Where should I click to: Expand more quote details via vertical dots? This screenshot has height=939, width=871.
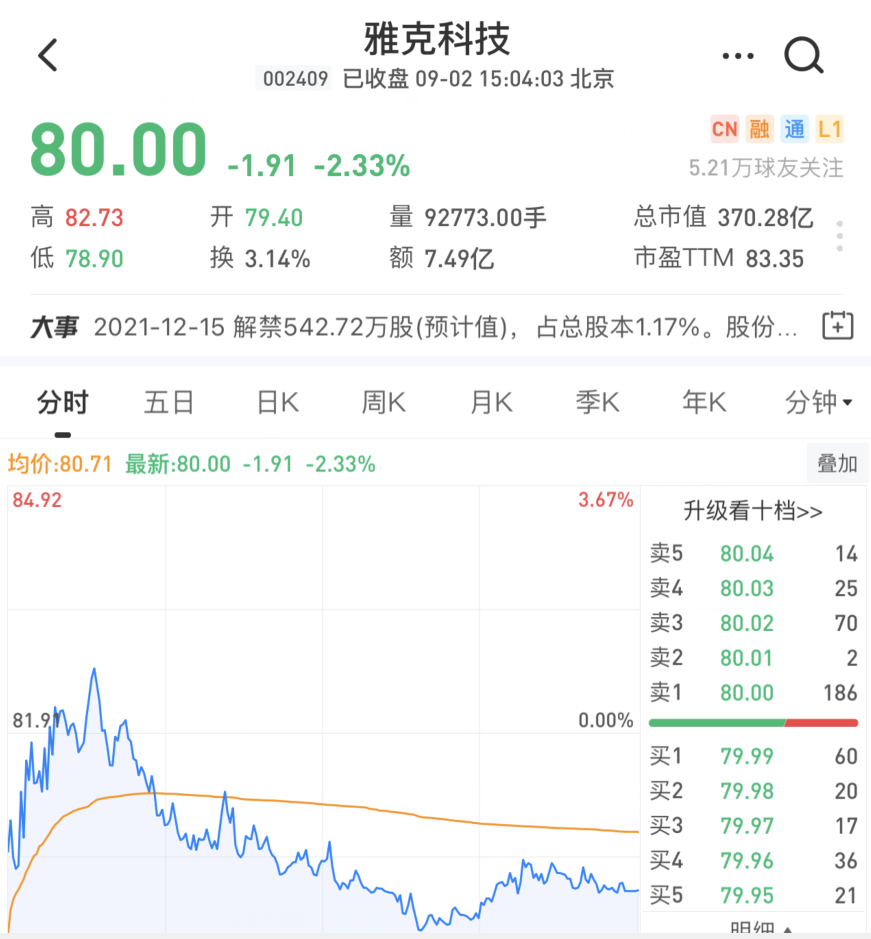840,236
